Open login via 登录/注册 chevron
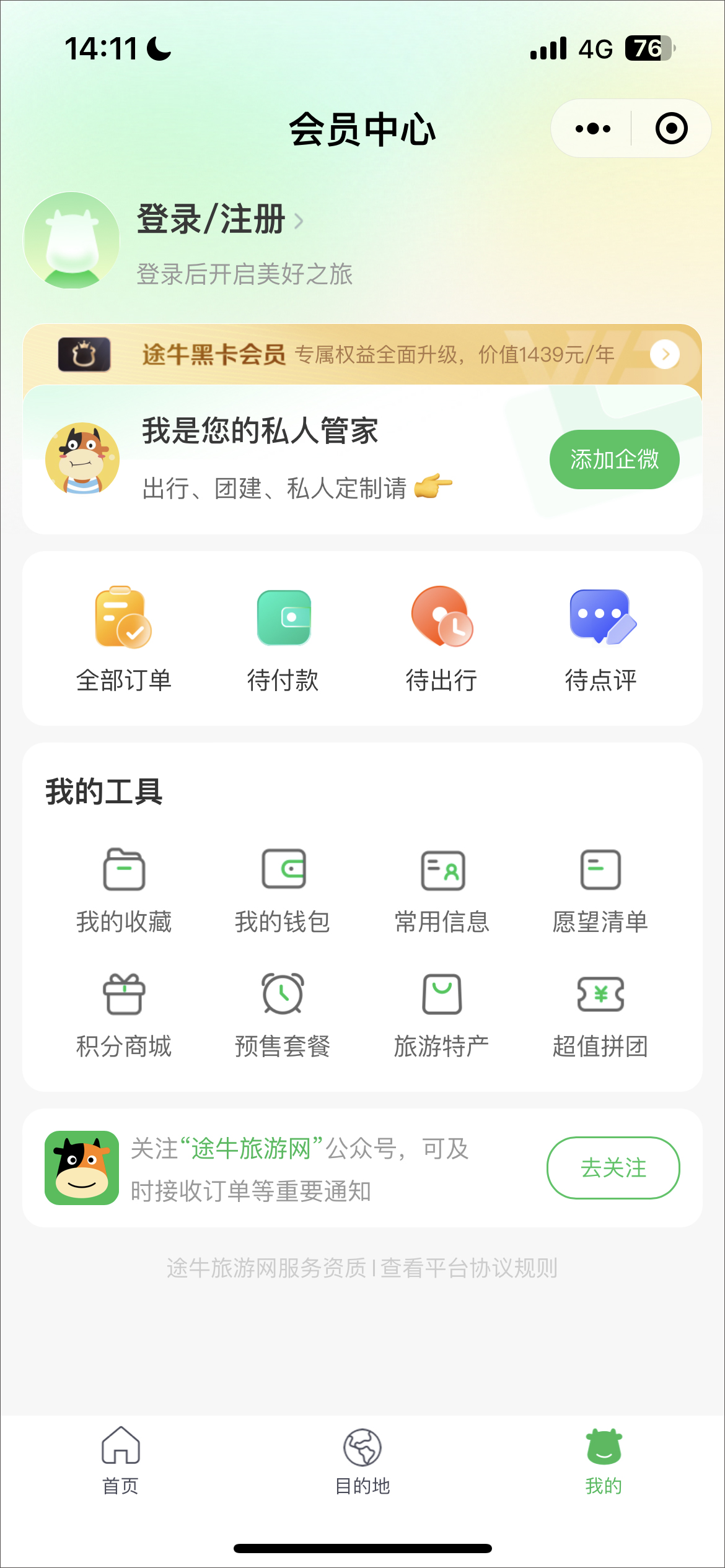The width and height of the screenshot is (725, 1568). tap(300, 222)
